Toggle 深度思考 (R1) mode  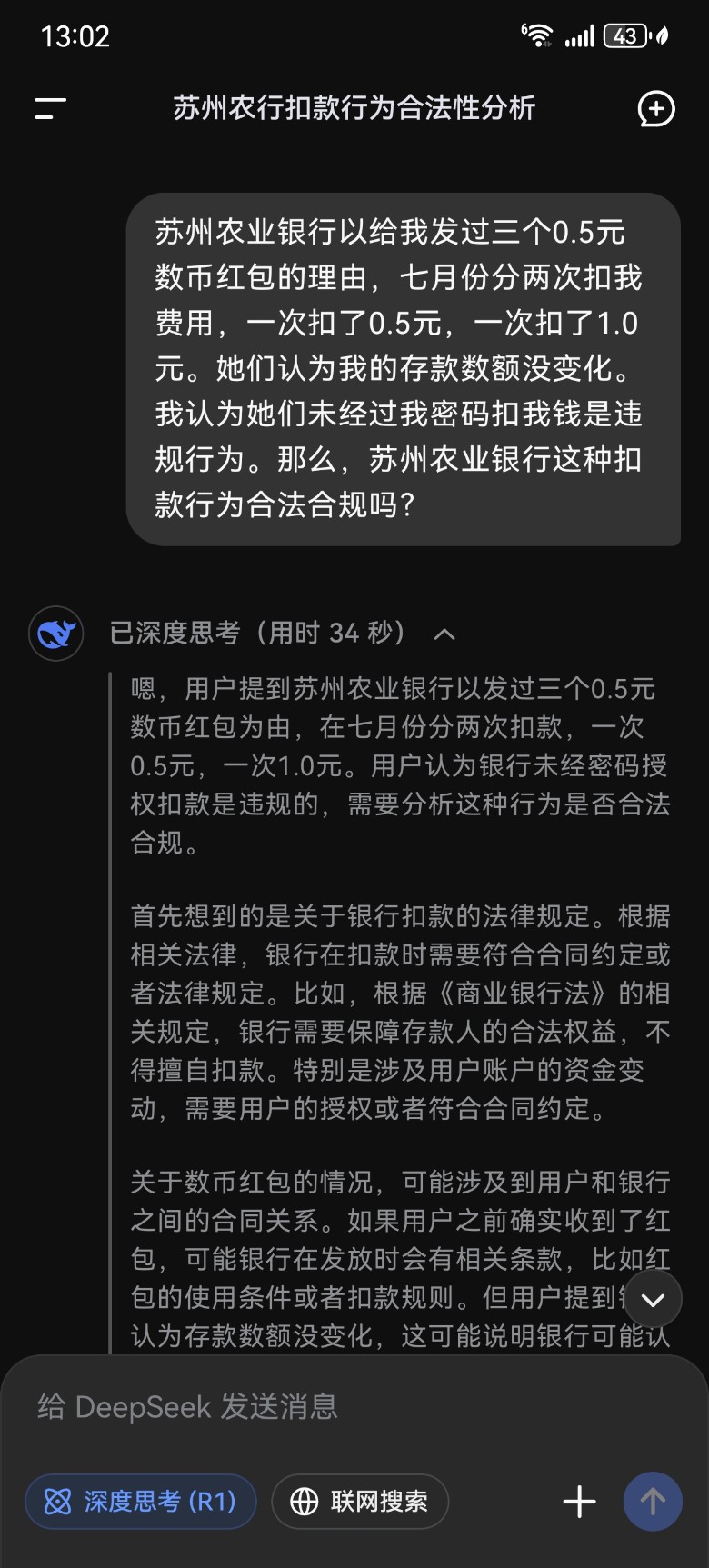141,1501
